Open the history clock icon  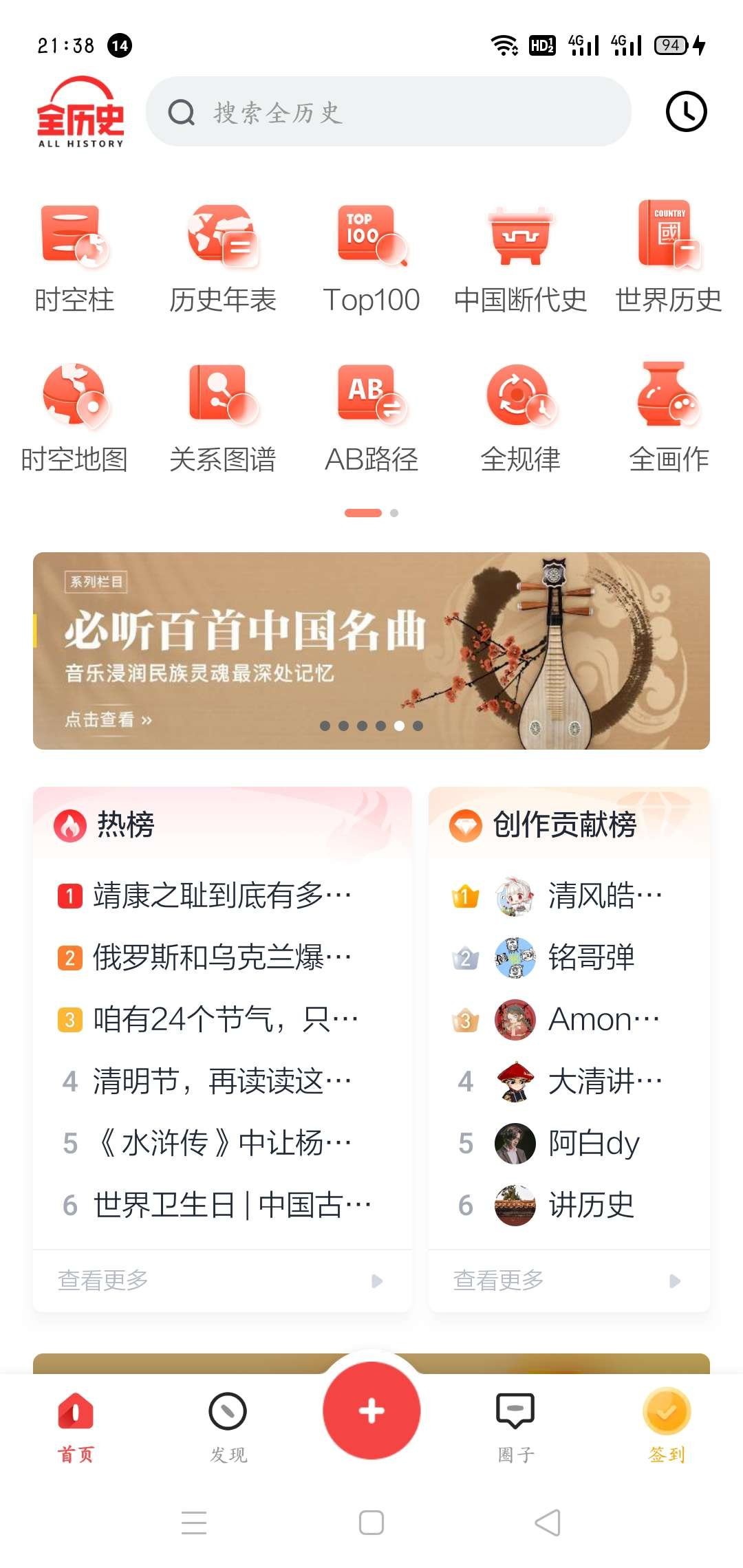pos(686,111)
